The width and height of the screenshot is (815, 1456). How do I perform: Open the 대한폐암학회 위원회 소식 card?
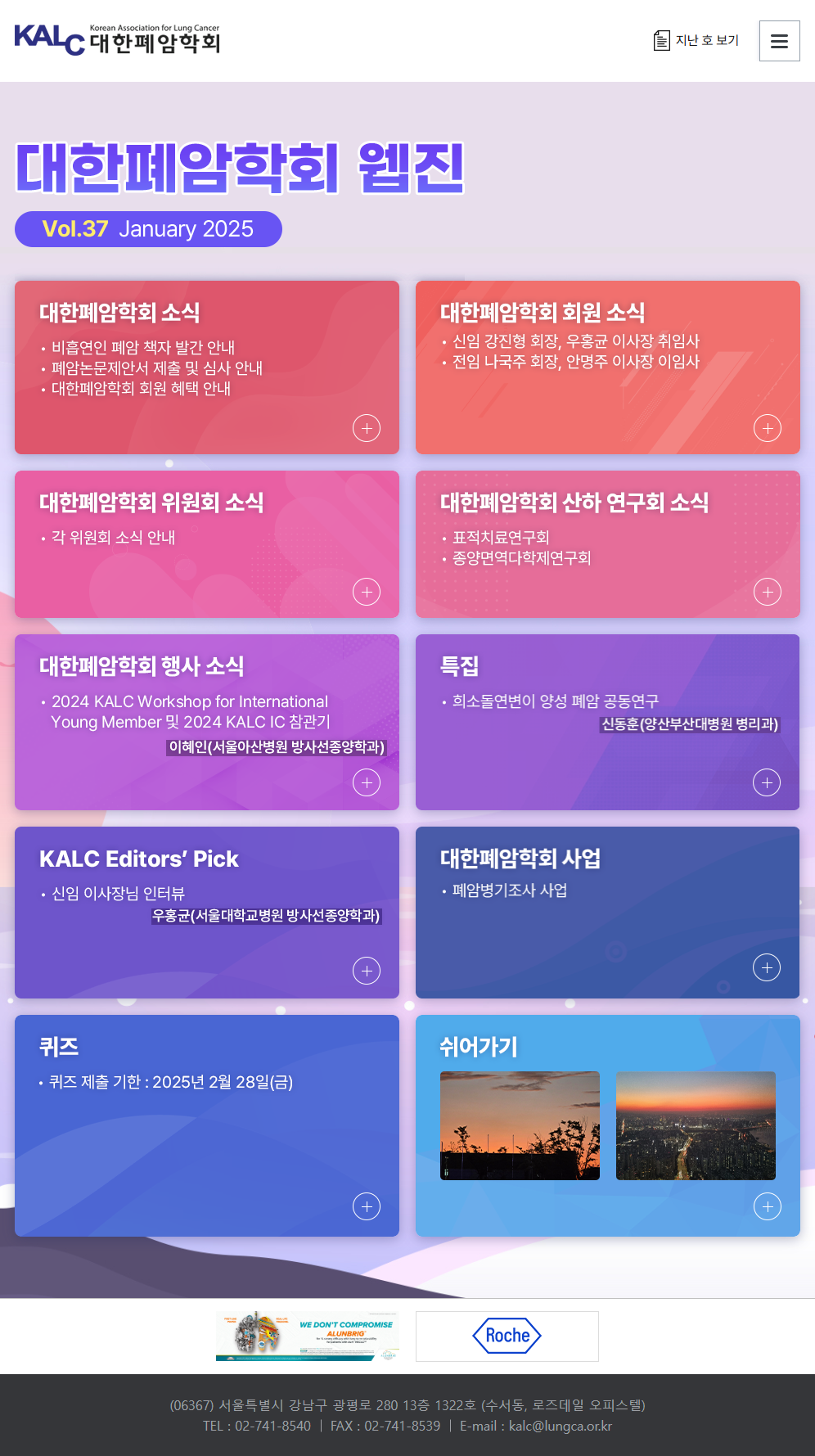pos(206,543)
